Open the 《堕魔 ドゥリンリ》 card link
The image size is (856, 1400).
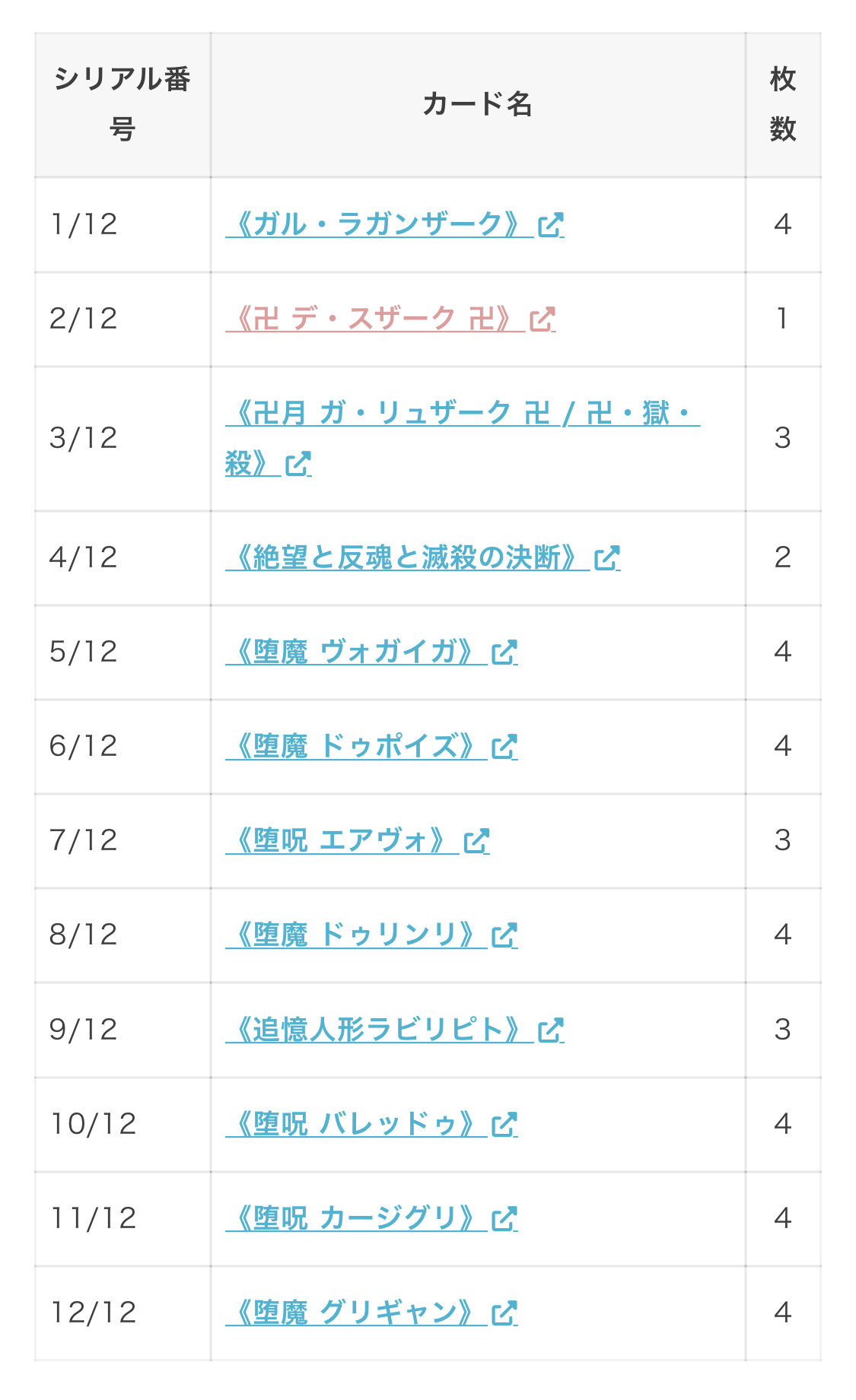pos(371,935)
